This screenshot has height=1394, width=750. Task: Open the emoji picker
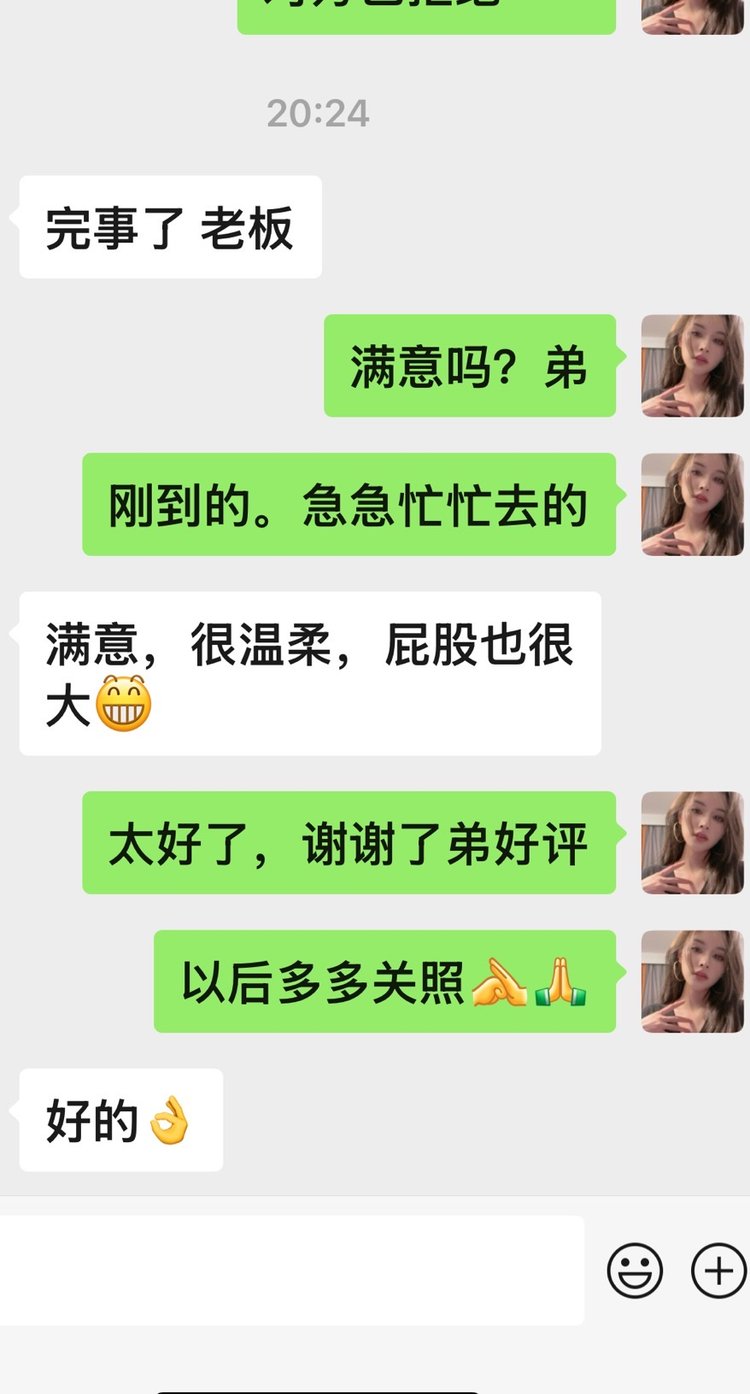635,1271
